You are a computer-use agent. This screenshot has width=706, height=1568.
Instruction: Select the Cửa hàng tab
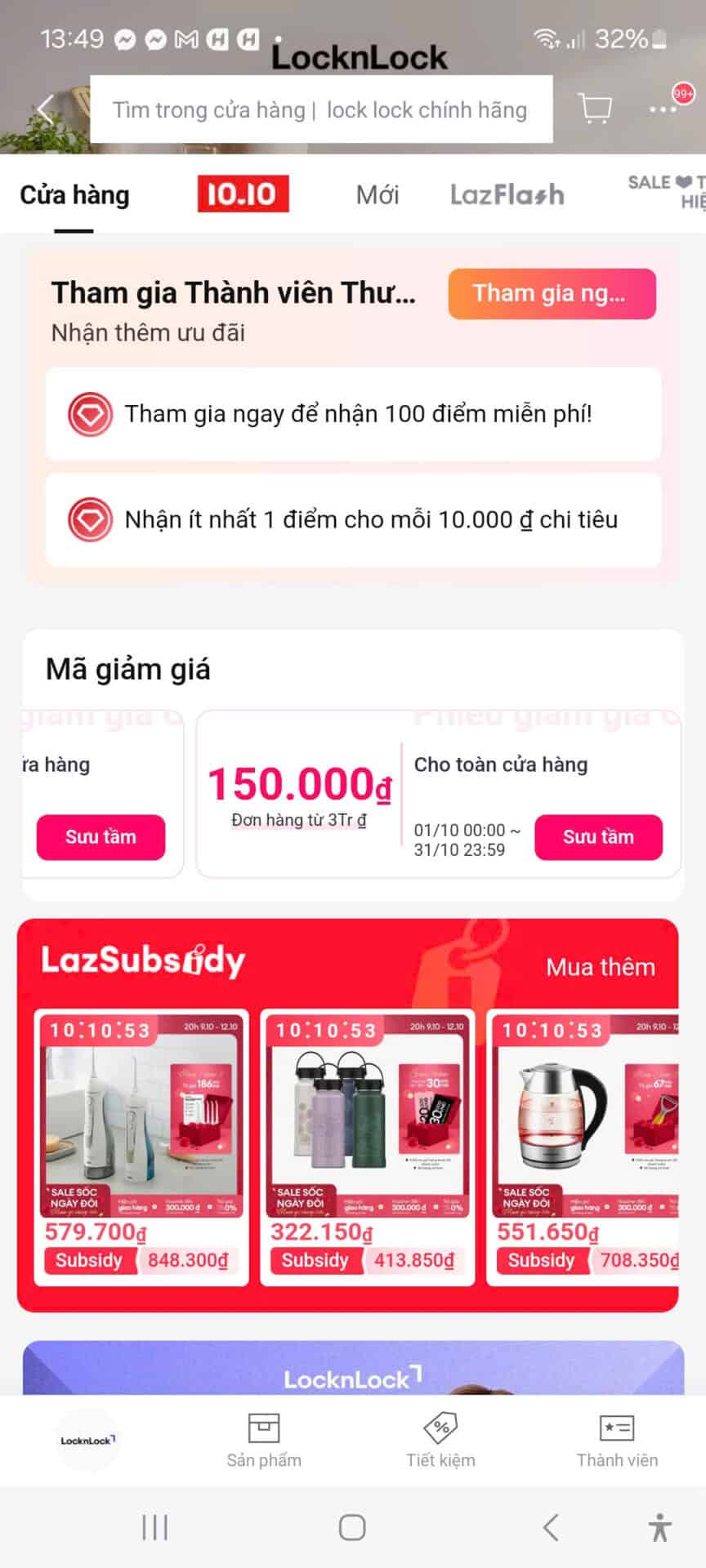(74, 194)
